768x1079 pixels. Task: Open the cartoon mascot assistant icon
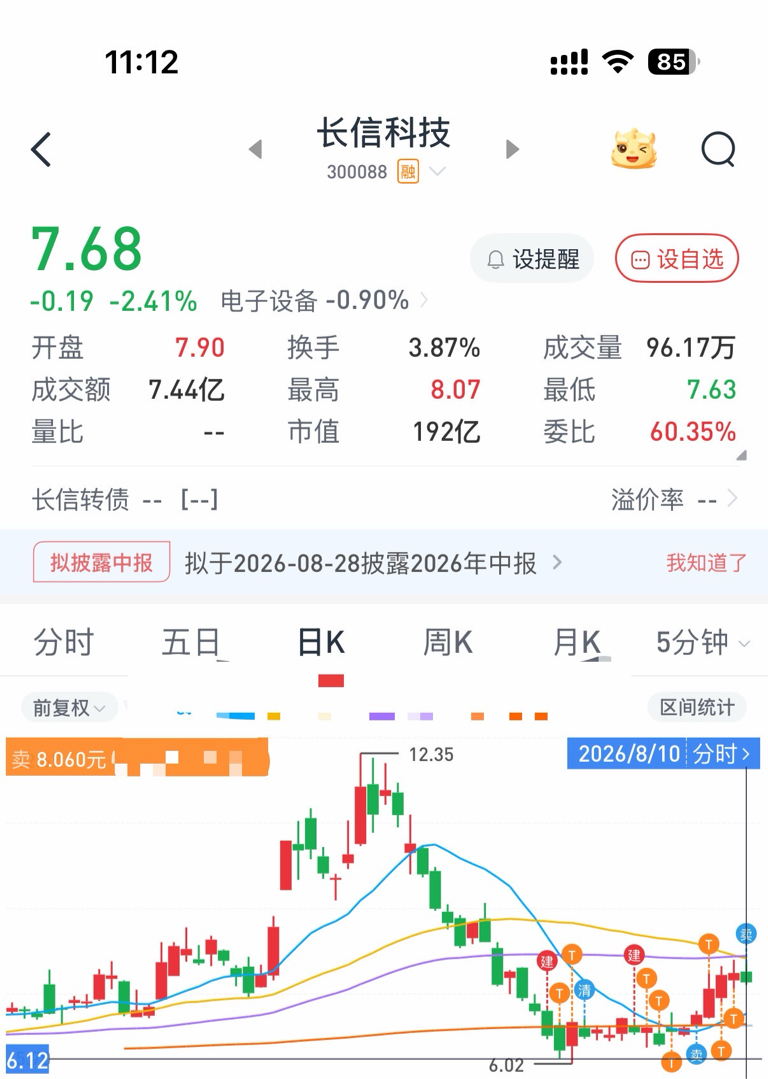(x=633, y=149)
